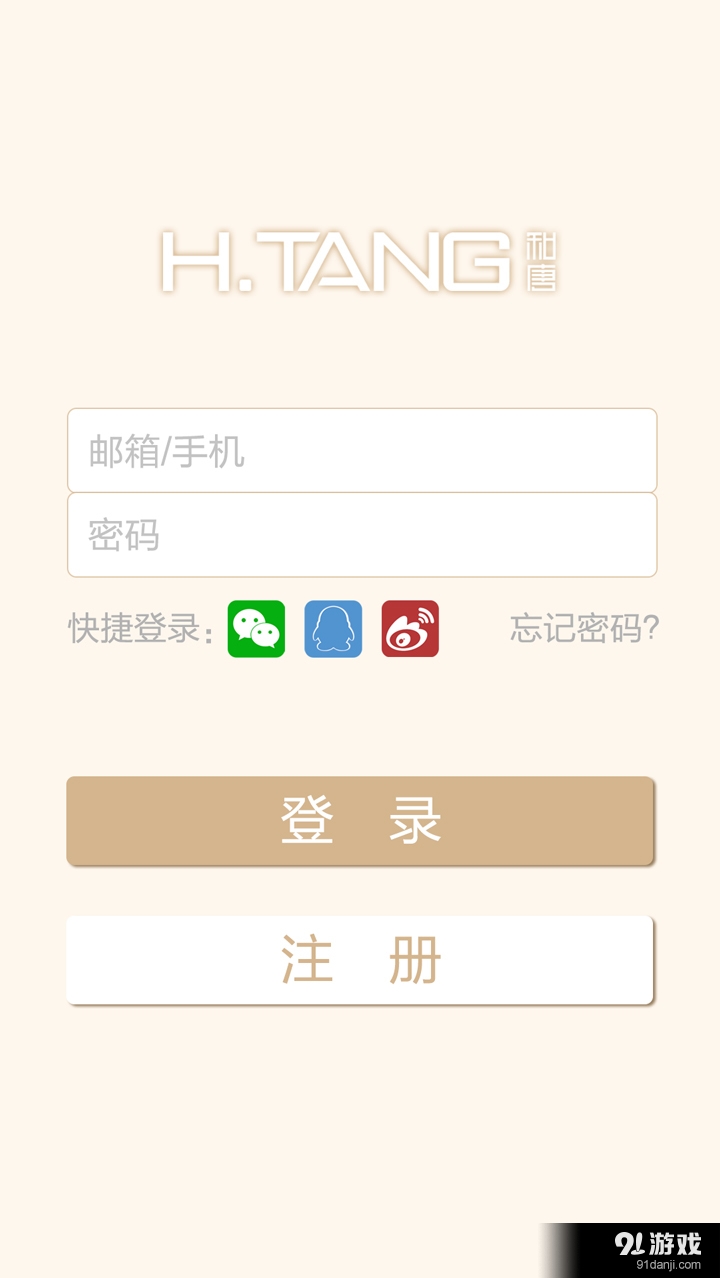The height and width of the screenshot is (1278, 720).
Task: Tap the middle blue social icon
Action: (333, 629)
